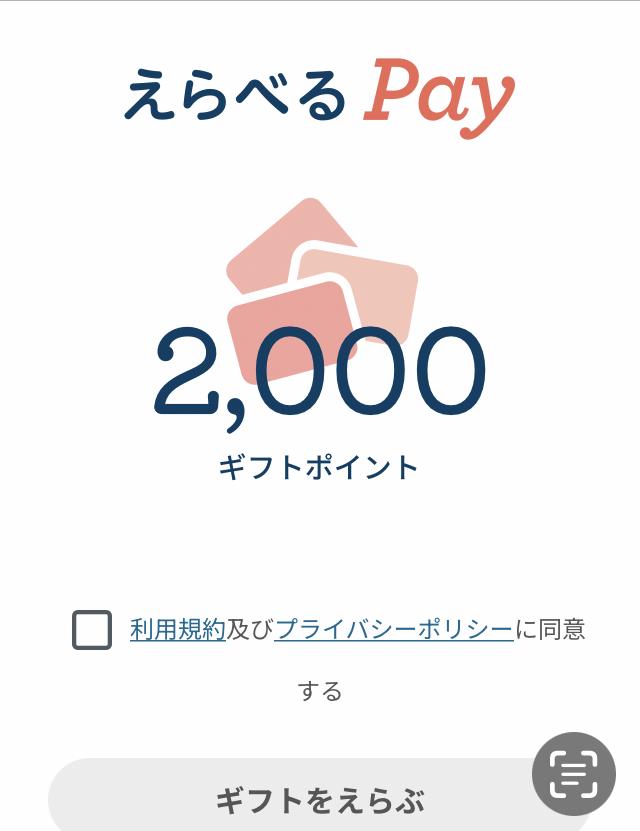
Task: Open the 利用規約 link
Action: (x=177, y=630)
